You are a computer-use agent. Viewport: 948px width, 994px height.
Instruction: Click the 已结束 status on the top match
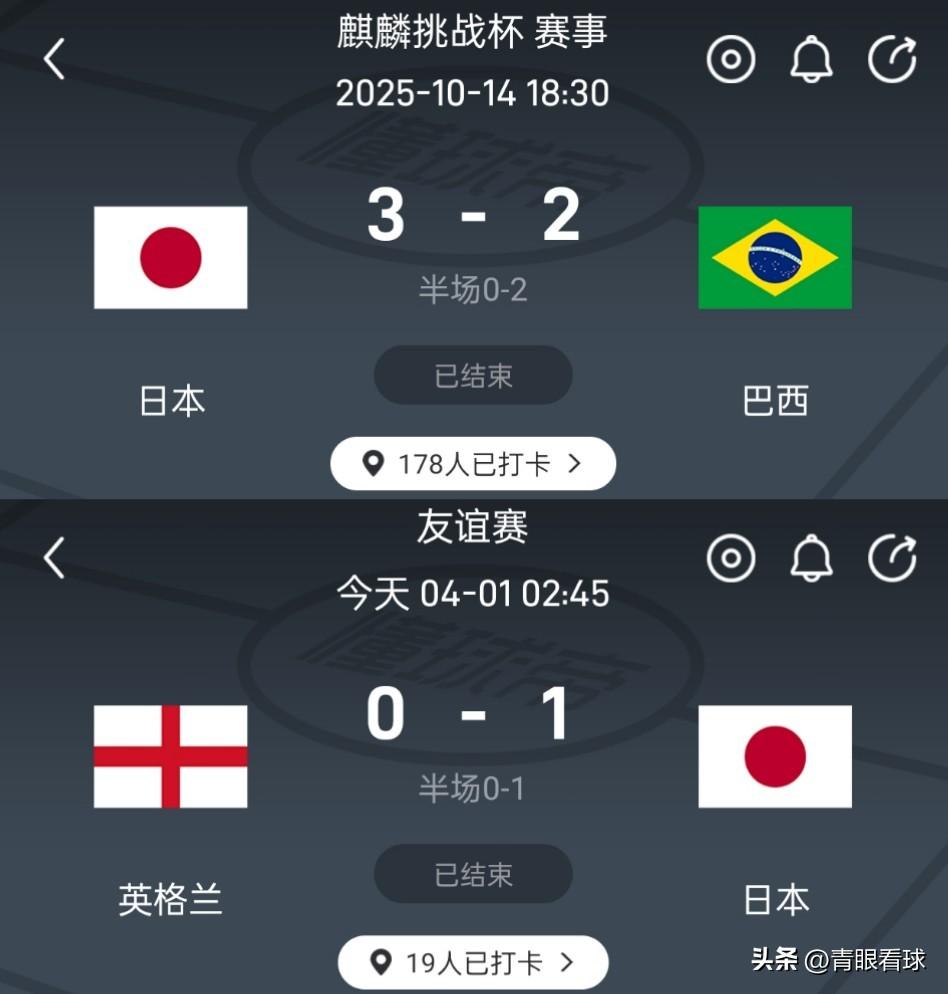tap(473, 375)
